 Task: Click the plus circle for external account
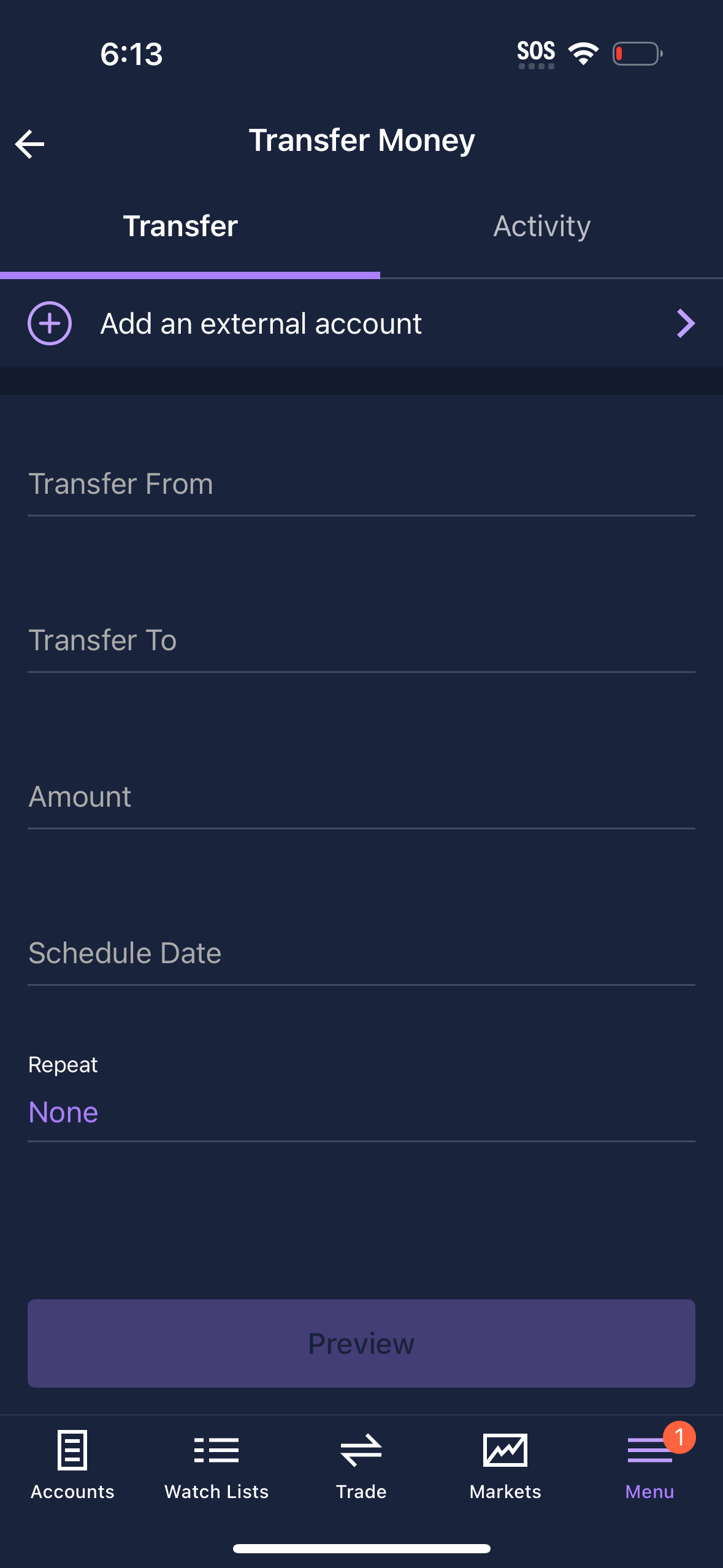[49, 323]
